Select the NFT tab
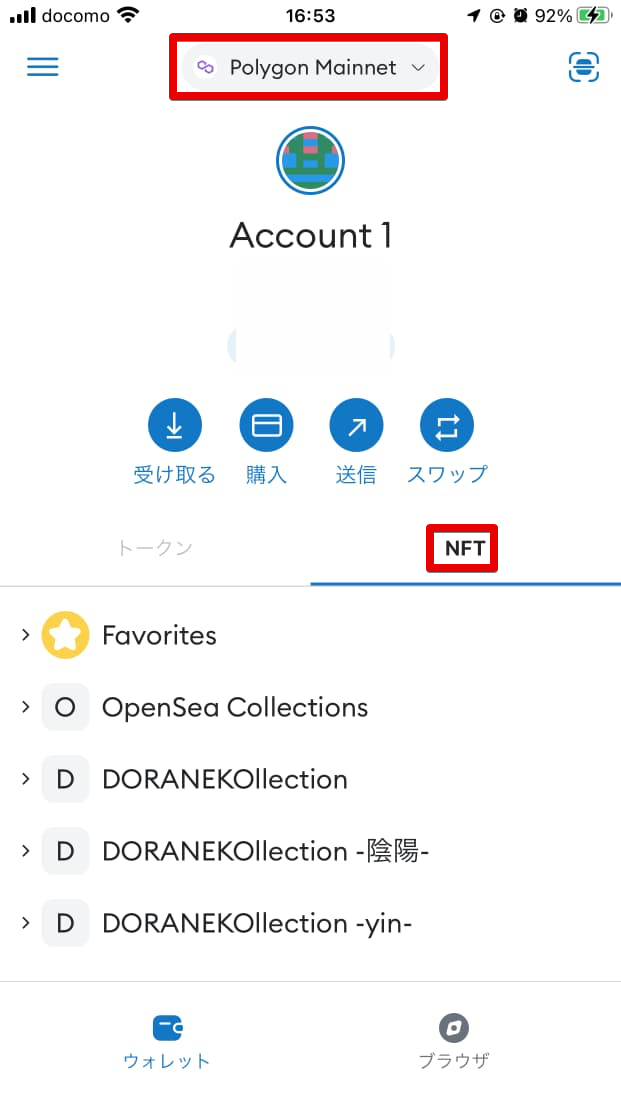 [x=465, y=548]
